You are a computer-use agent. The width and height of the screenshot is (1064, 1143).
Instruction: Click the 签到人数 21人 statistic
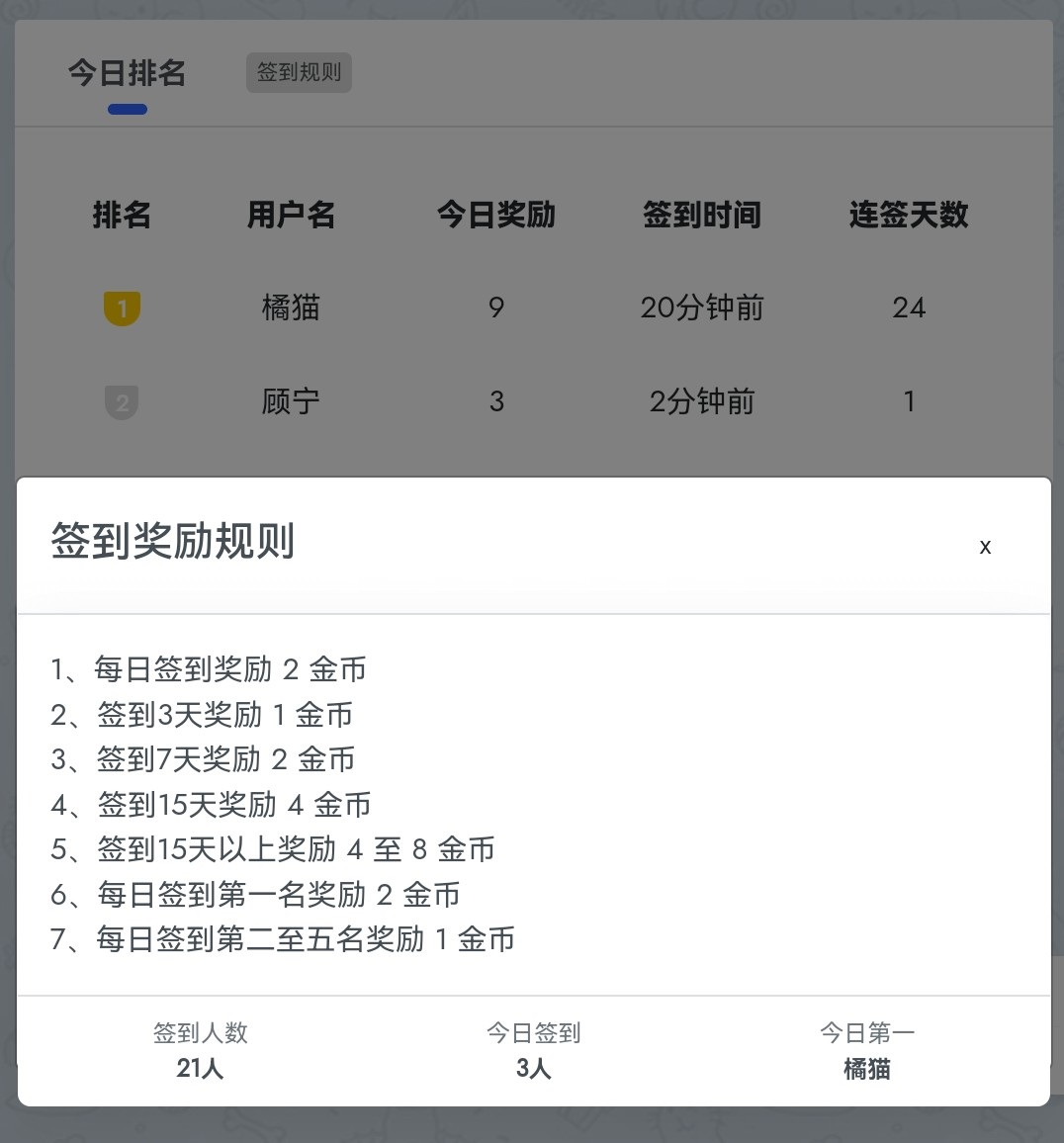(201, 1051)
